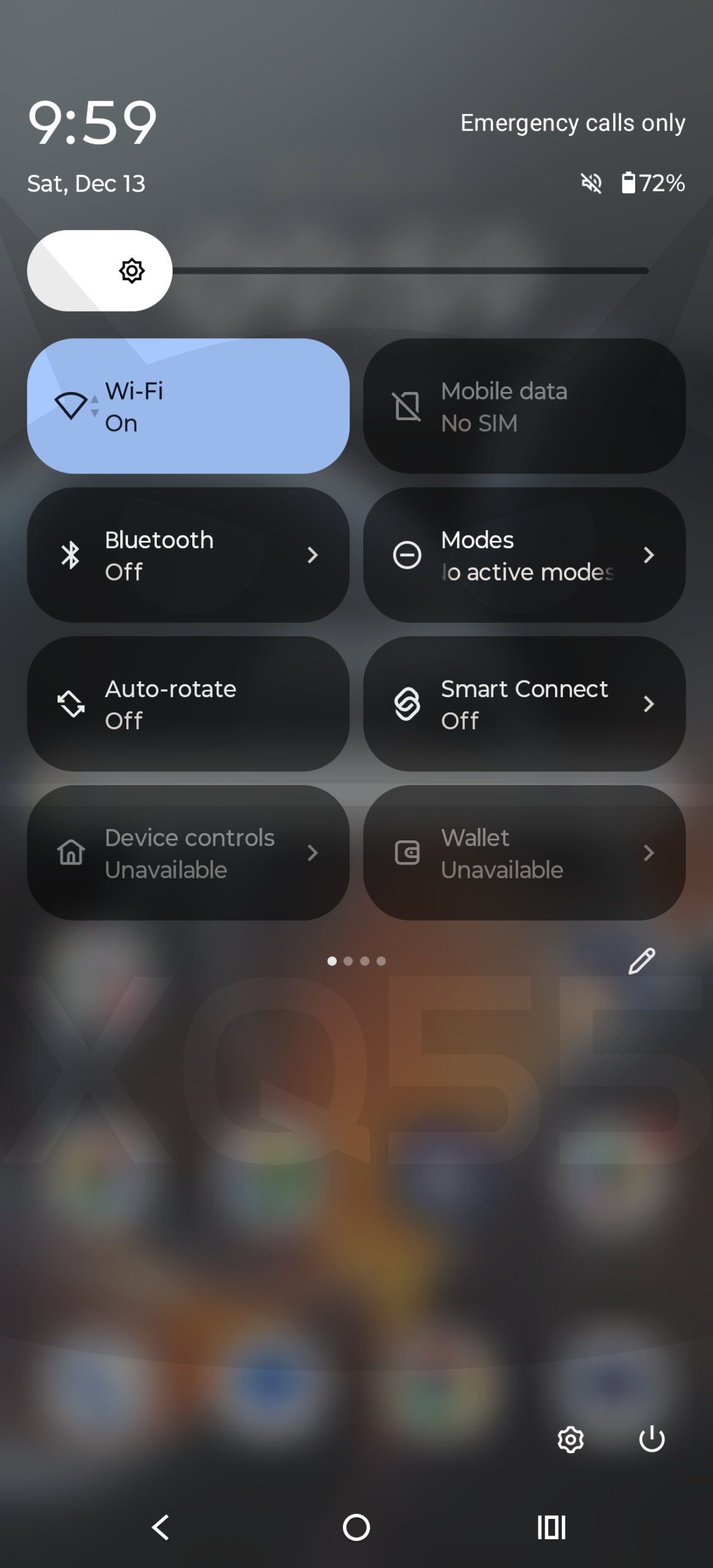
Task: Open the Wallet tile
Action: [524, 853]
